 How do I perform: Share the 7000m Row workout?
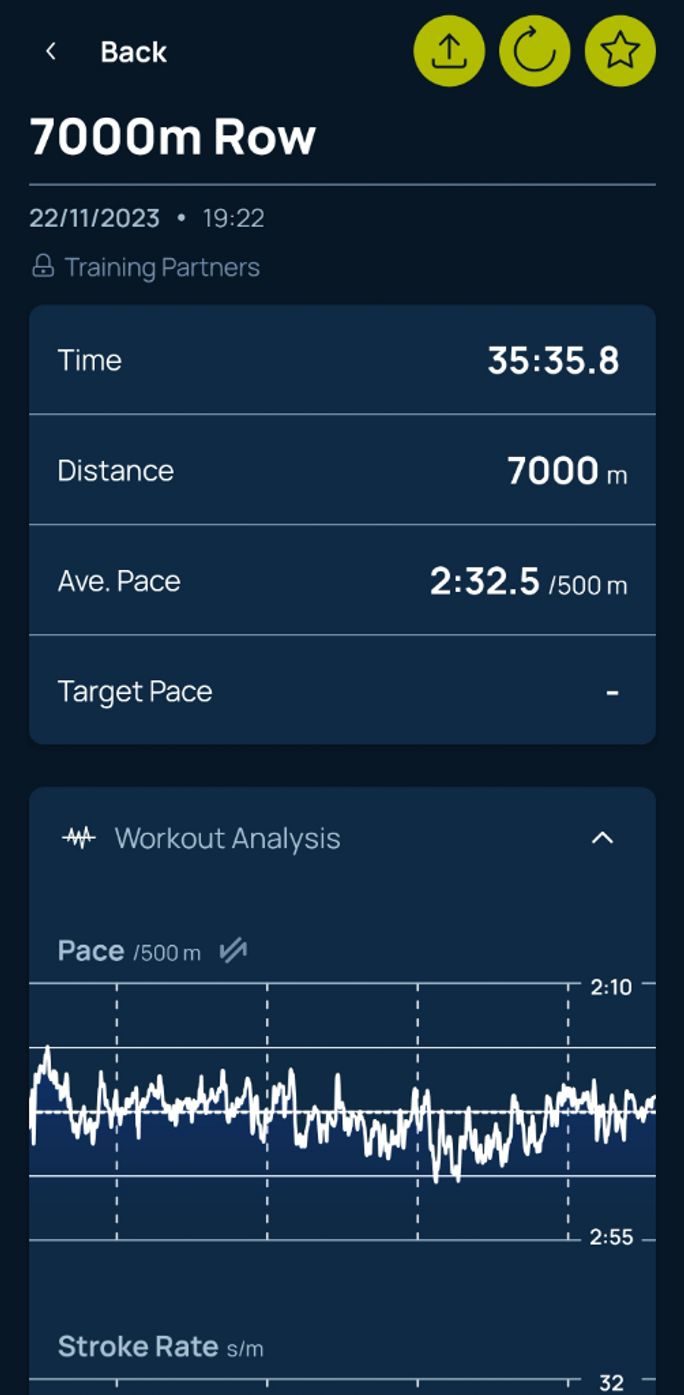(449, 51)
